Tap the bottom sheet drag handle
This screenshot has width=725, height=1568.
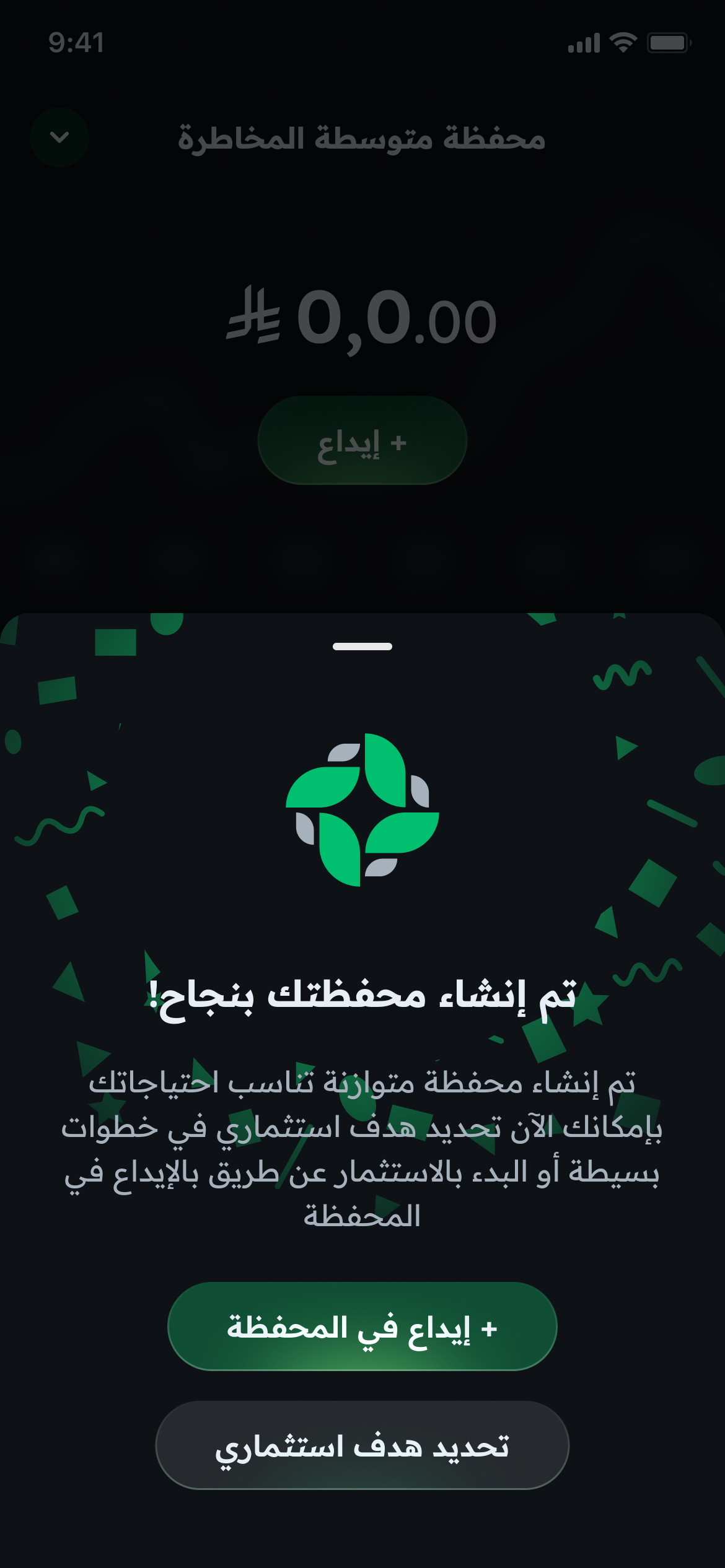tap(362, 646)
